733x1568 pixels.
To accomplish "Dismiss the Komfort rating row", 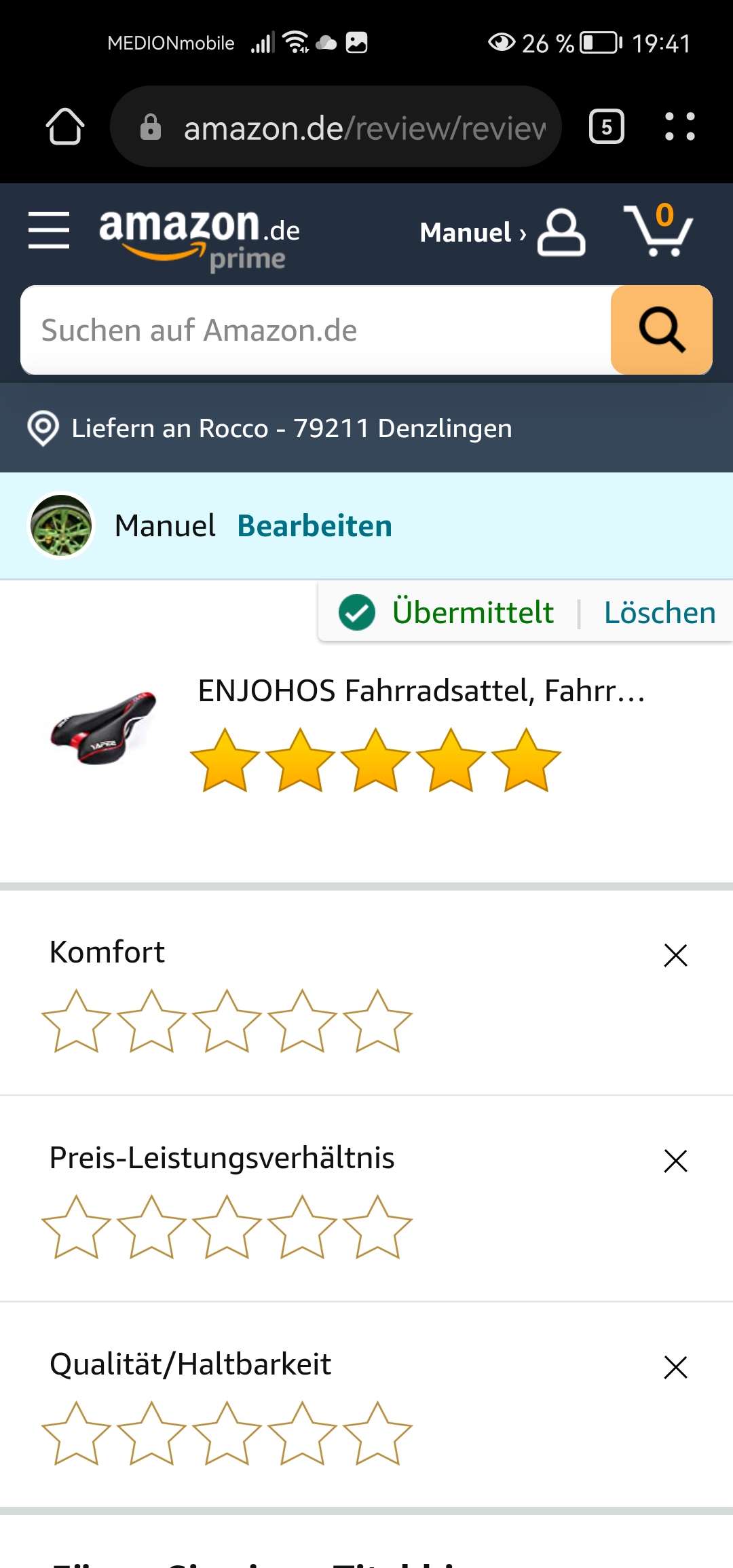I will pos(675,955).
